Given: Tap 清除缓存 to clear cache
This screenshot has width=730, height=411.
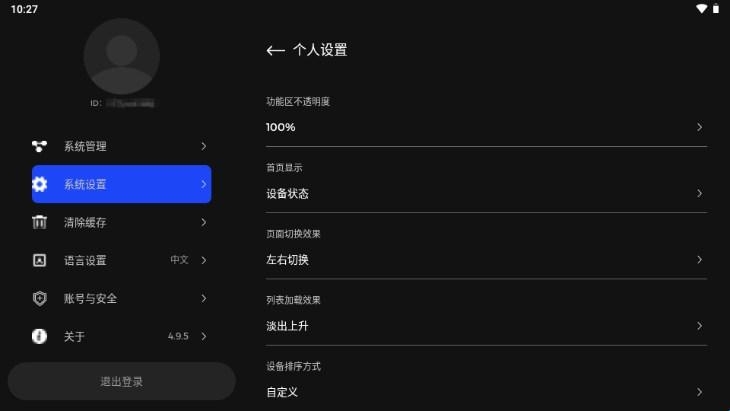Looking at the screenshot, I should 121,222.
